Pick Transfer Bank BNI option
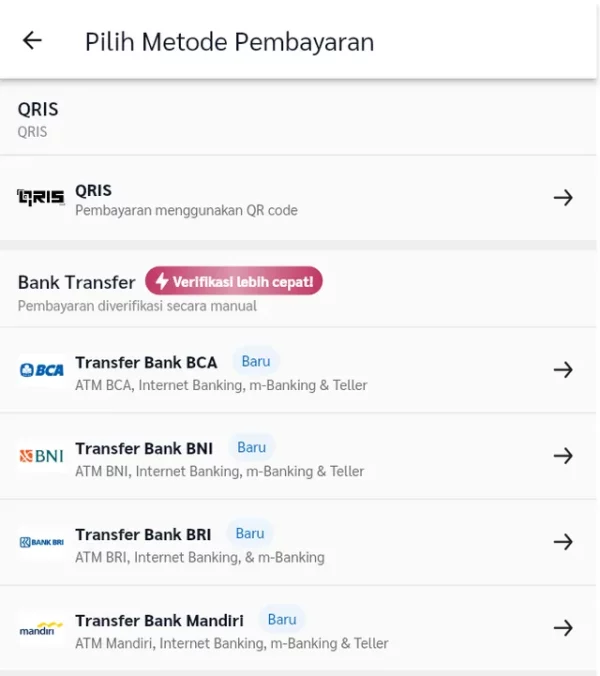Screen dimensions: 600x676 tap(298, 456)
